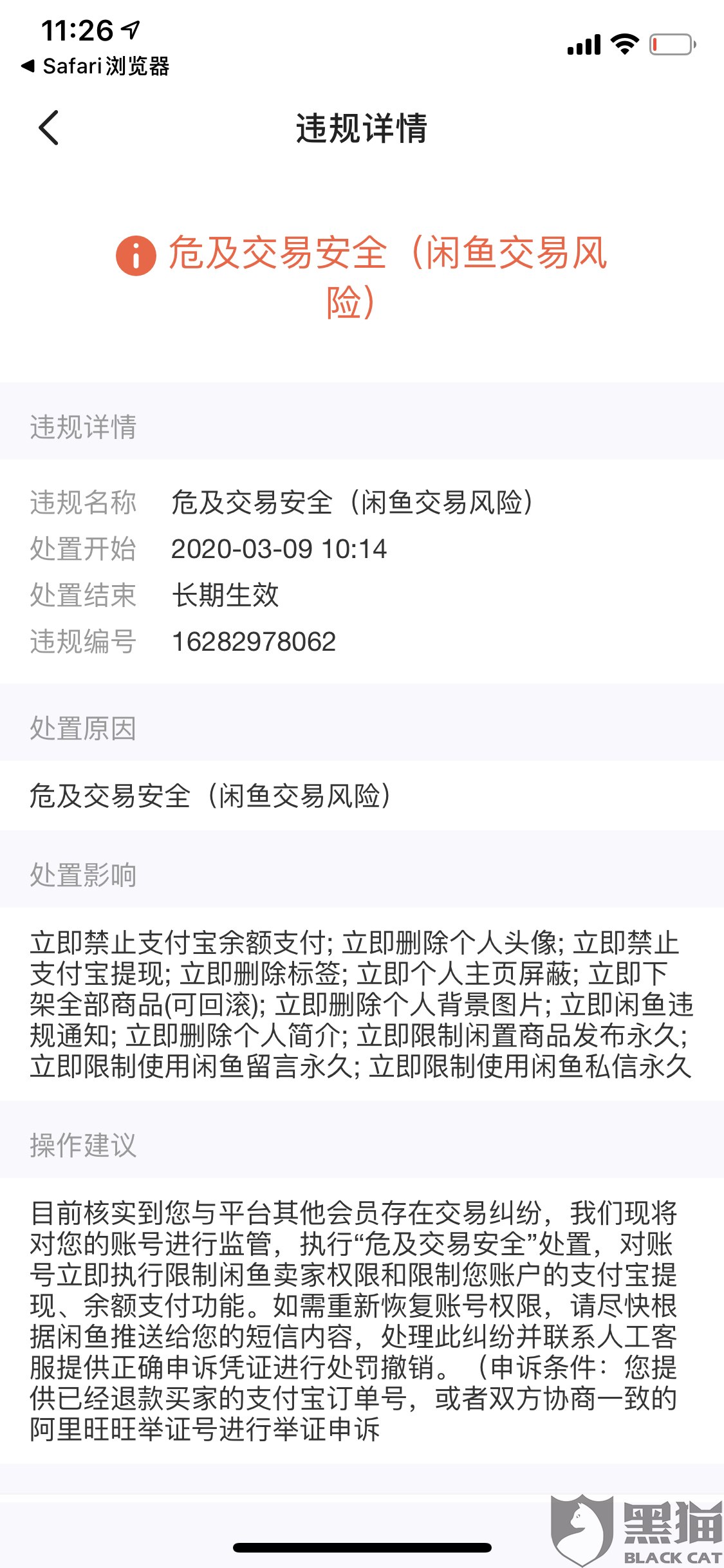Return to Safari浏览器 via status bar link
Viewport: 724px width, 1568px height.
(x=95, y=66)
